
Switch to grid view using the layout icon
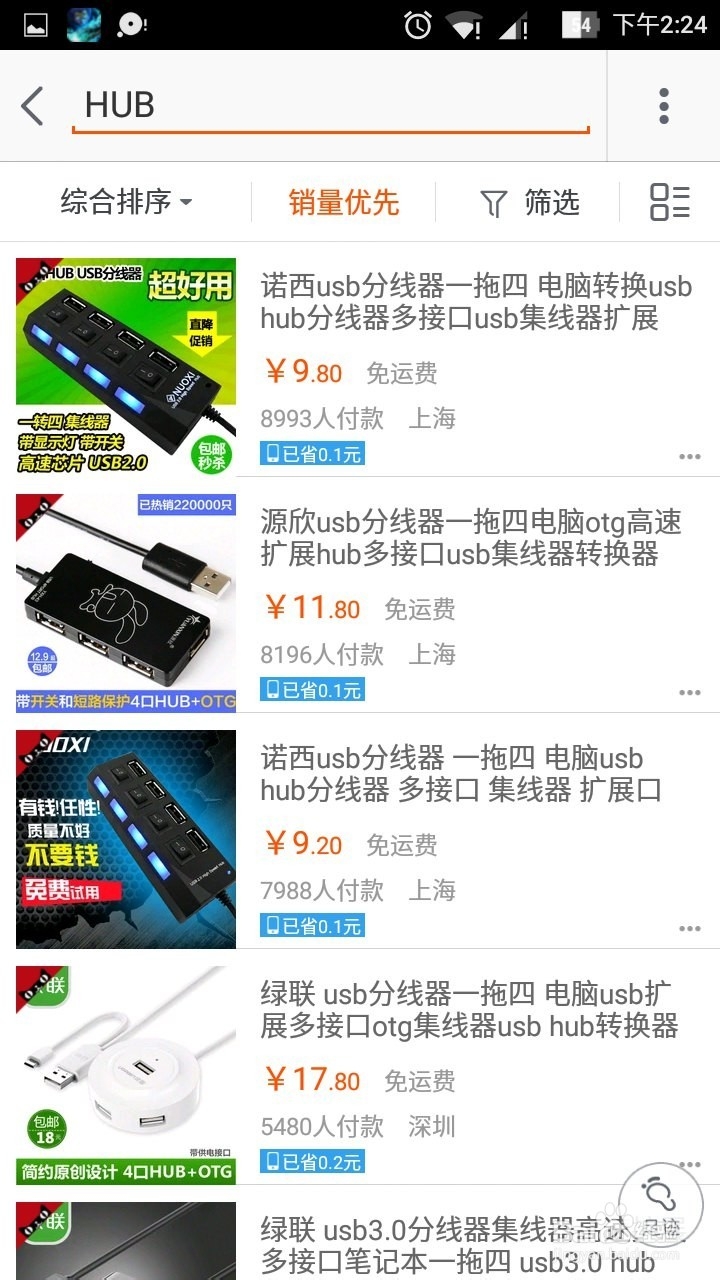click(669, 202)
